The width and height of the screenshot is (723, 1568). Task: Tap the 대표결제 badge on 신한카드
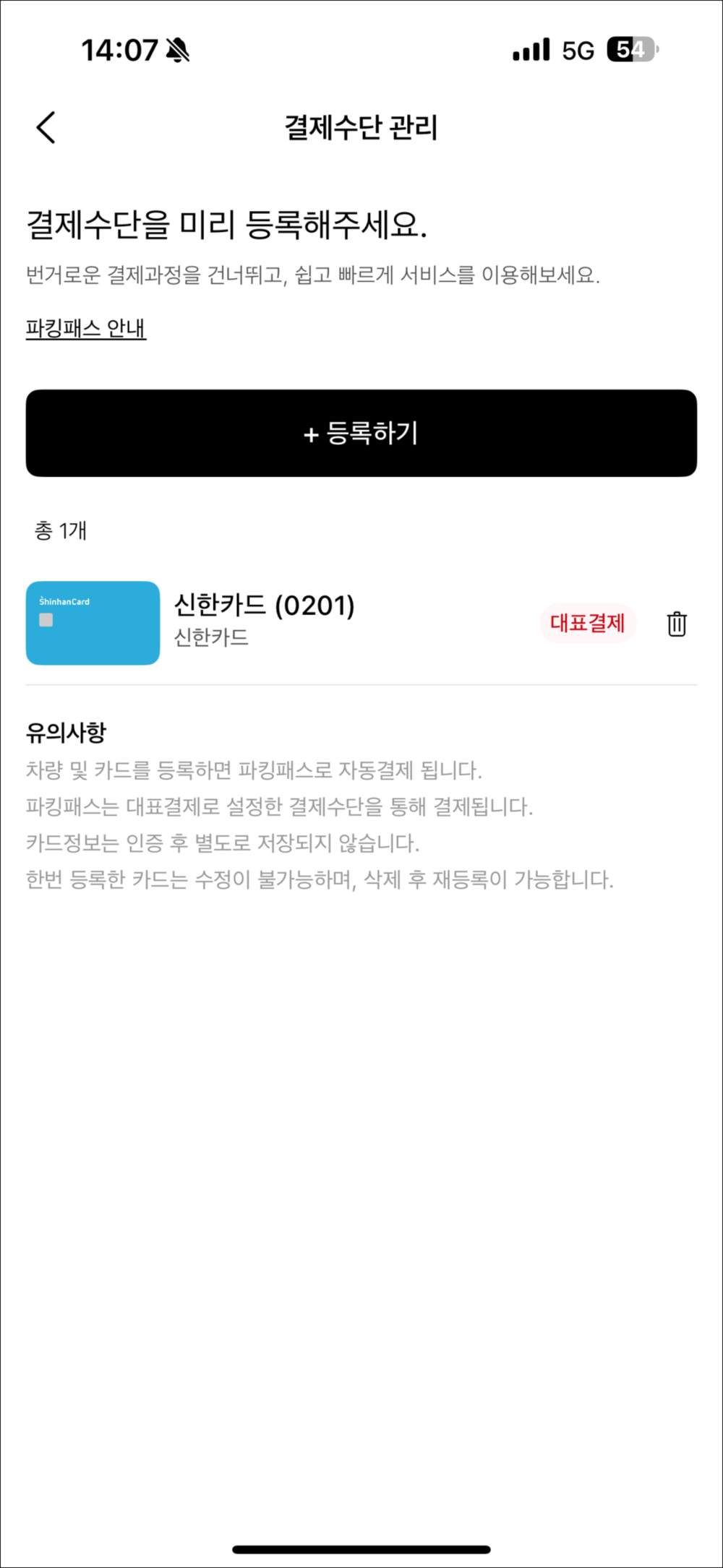588,623
